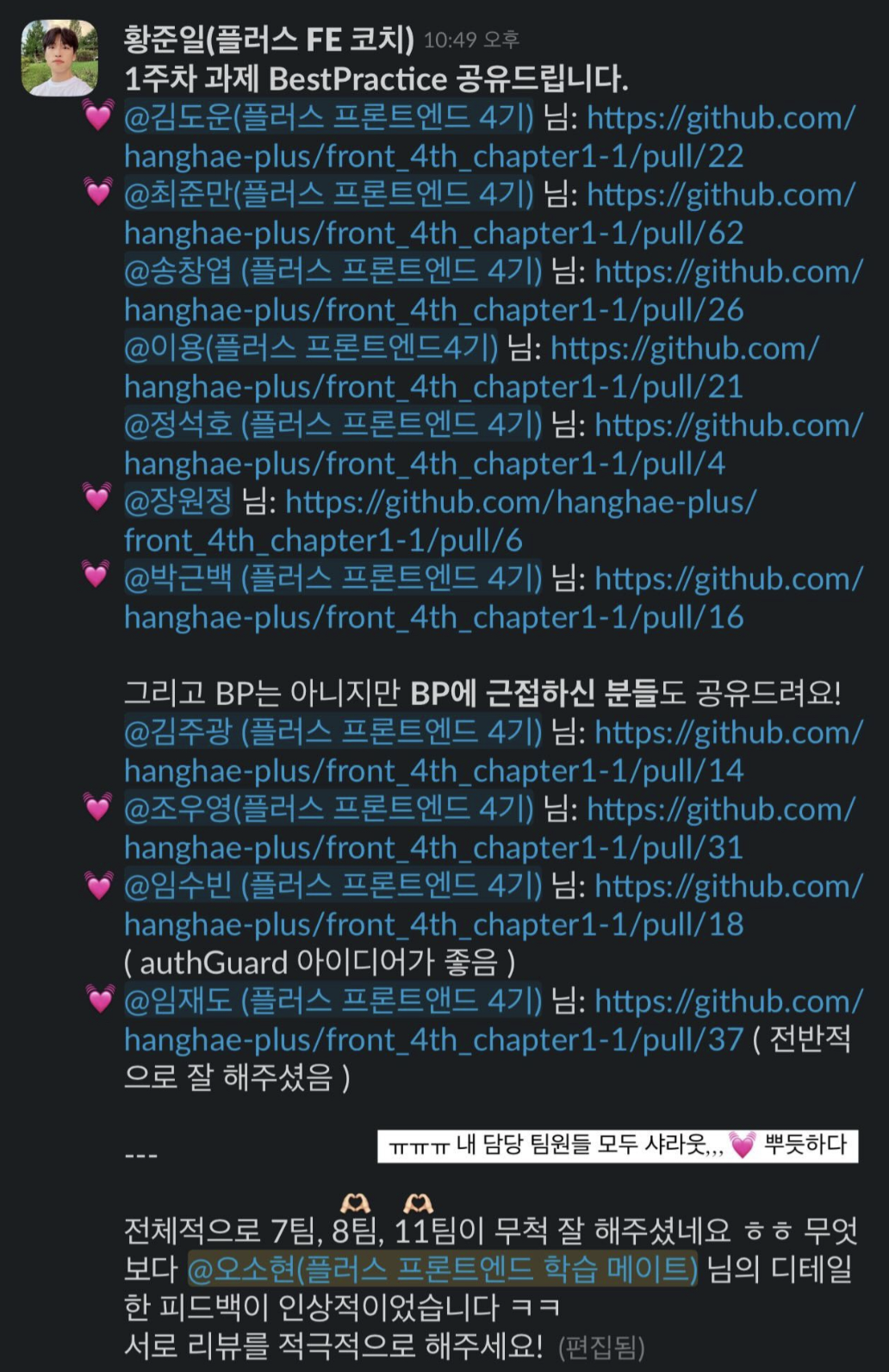
Task: Open 황준일's profile picture
Action: (59, 58)
